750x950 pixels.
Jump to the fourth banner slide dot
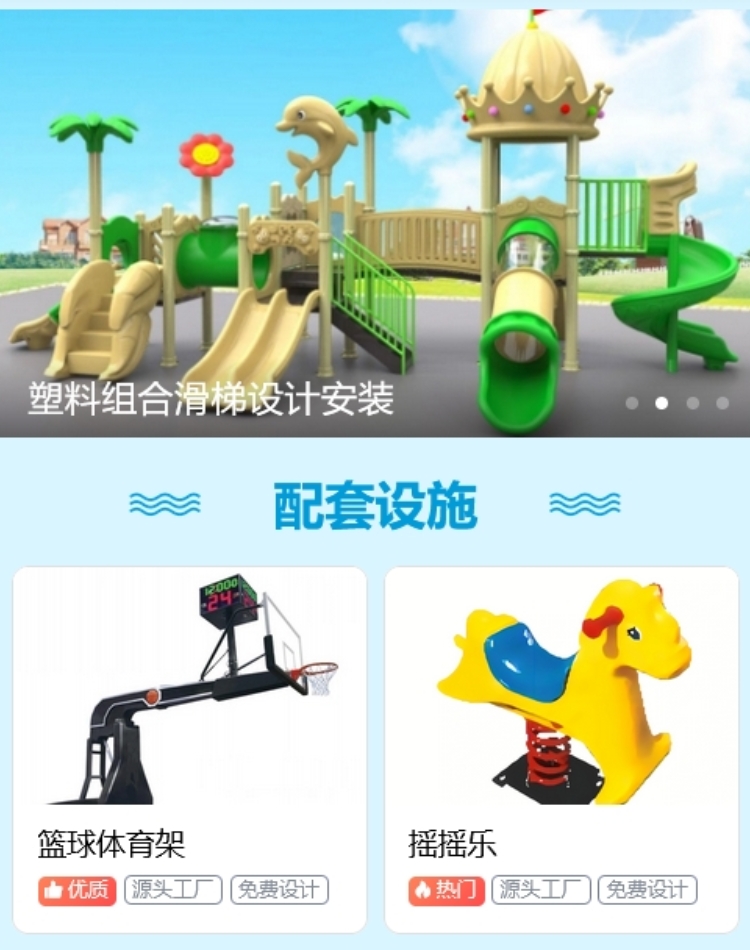722,403
